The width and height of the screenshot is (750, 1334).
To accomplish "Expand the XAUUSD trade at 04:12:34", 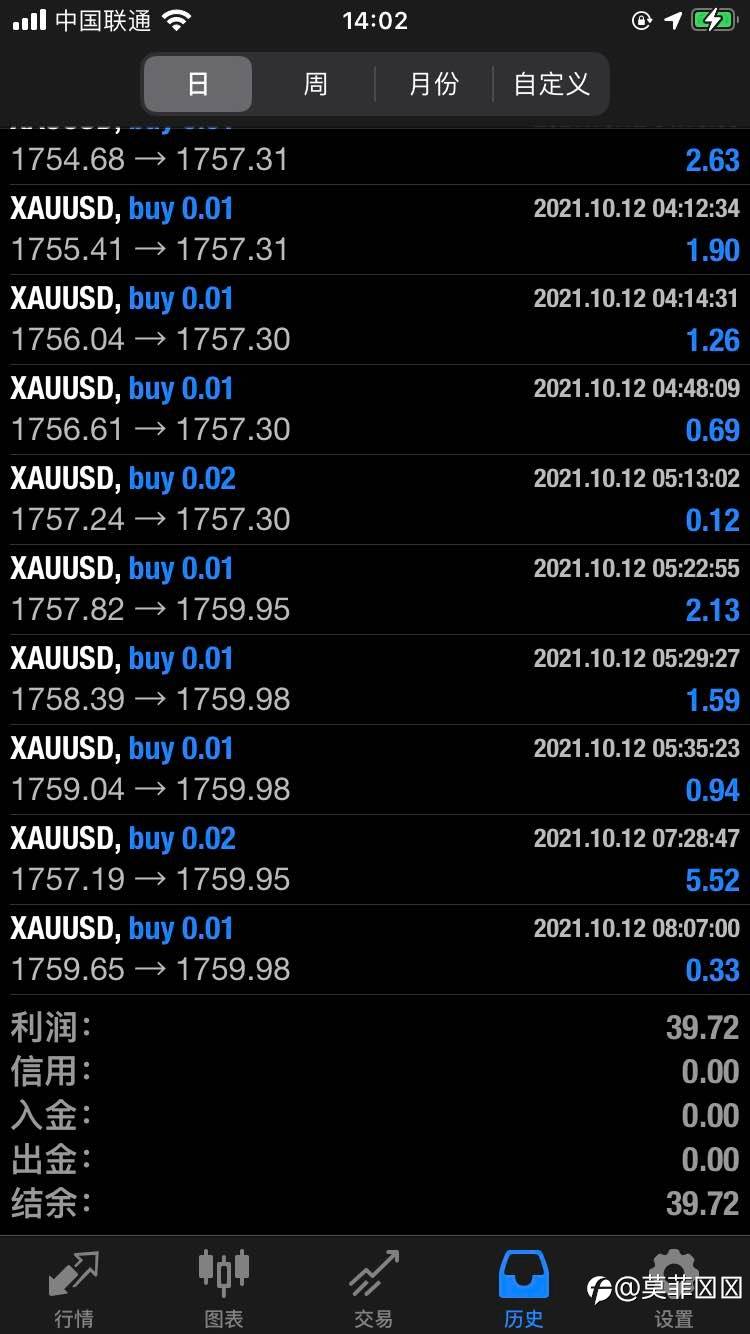I will click(375, 230).
